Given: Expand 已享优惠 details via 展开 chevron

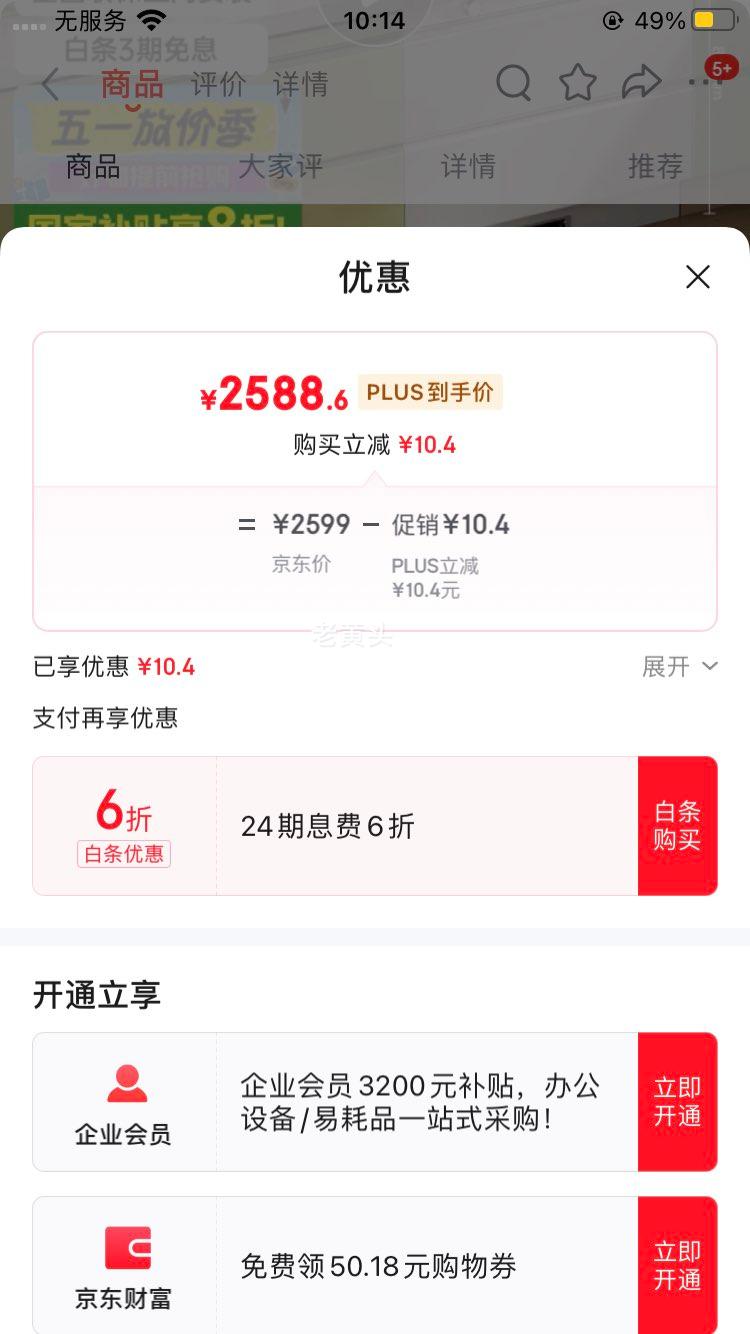Looking at the screenshot, I should click(683, 666).
